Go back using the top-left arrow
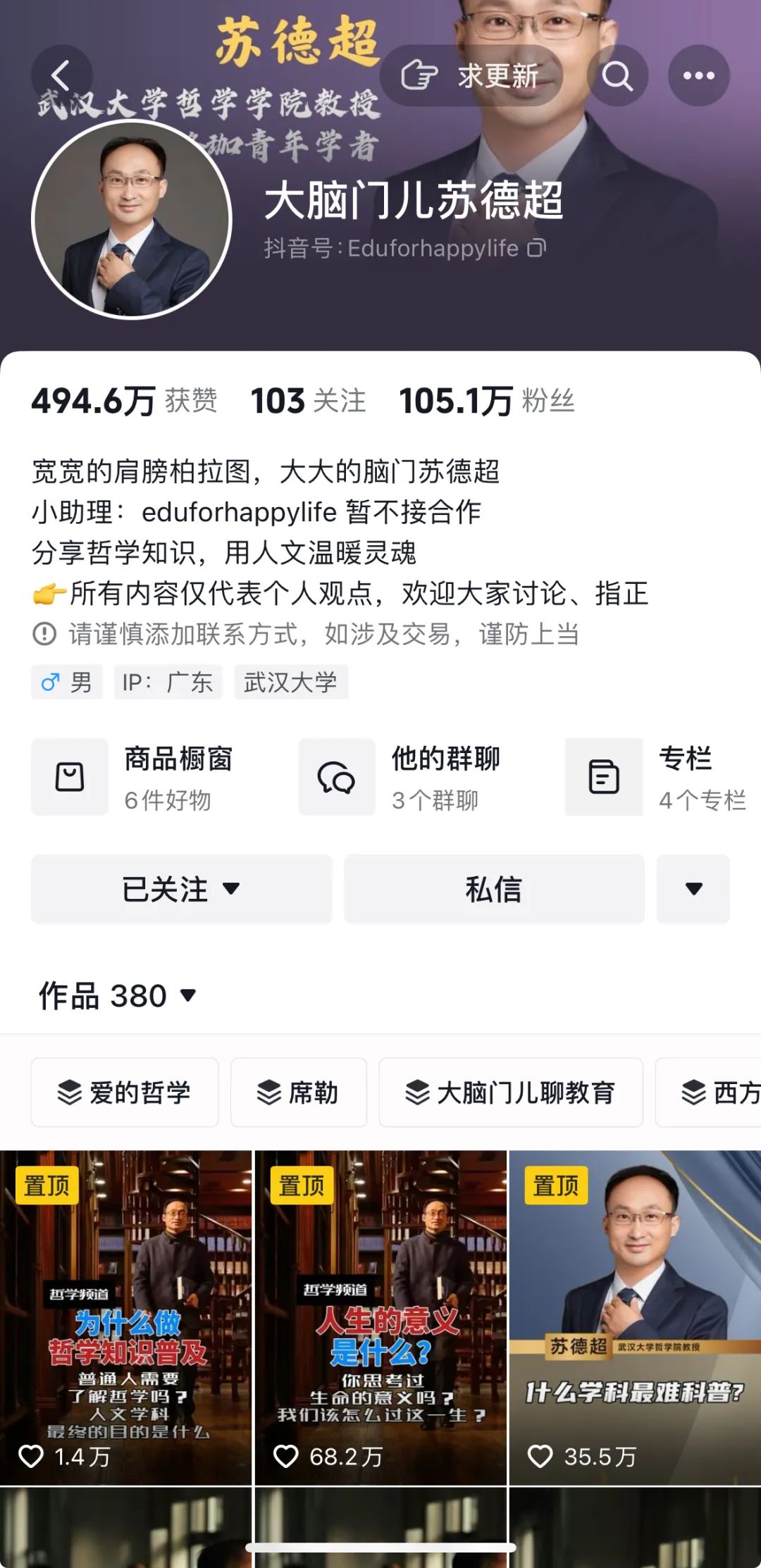 (61, 75)
